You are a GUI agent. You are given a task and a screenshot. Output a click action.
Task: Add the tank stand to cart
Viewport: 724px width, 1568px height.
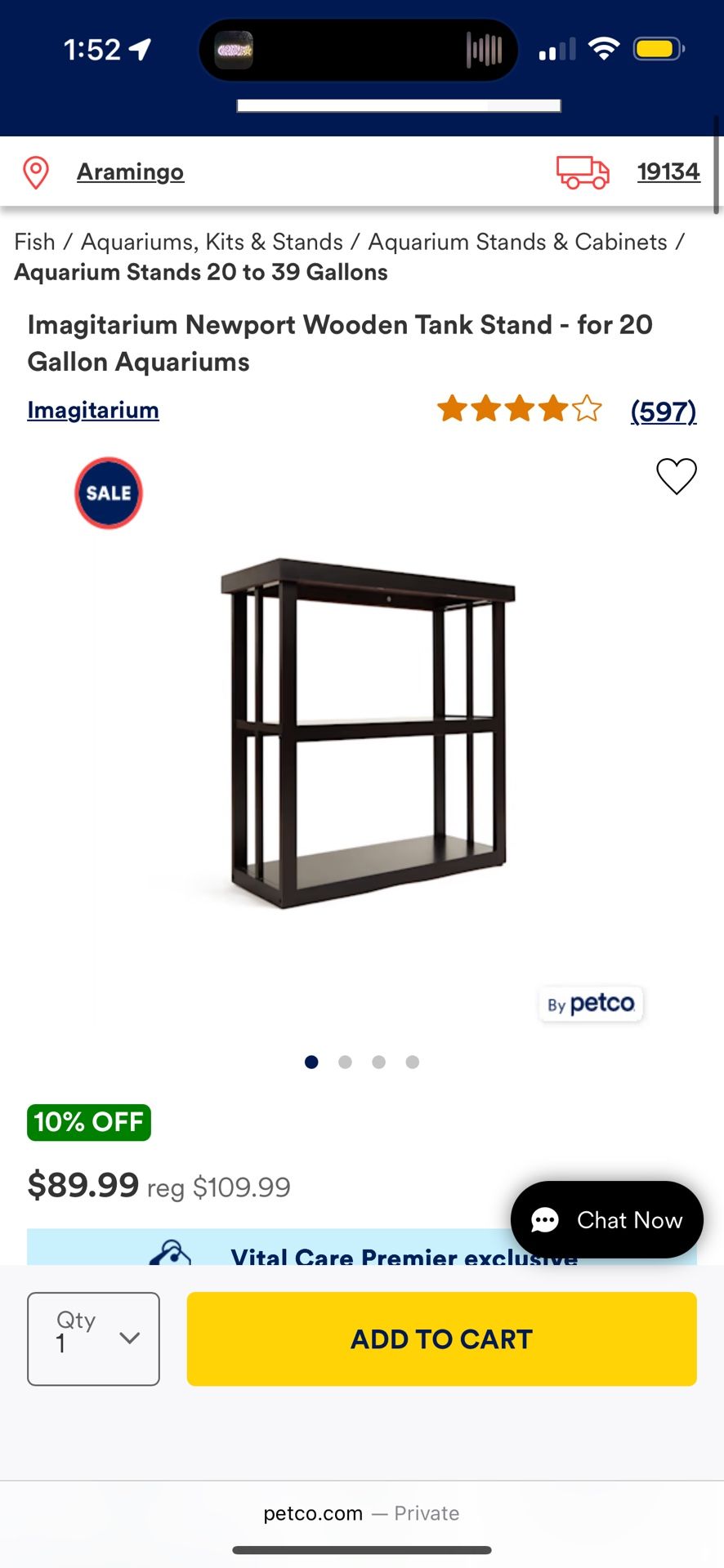(441, 1339)
